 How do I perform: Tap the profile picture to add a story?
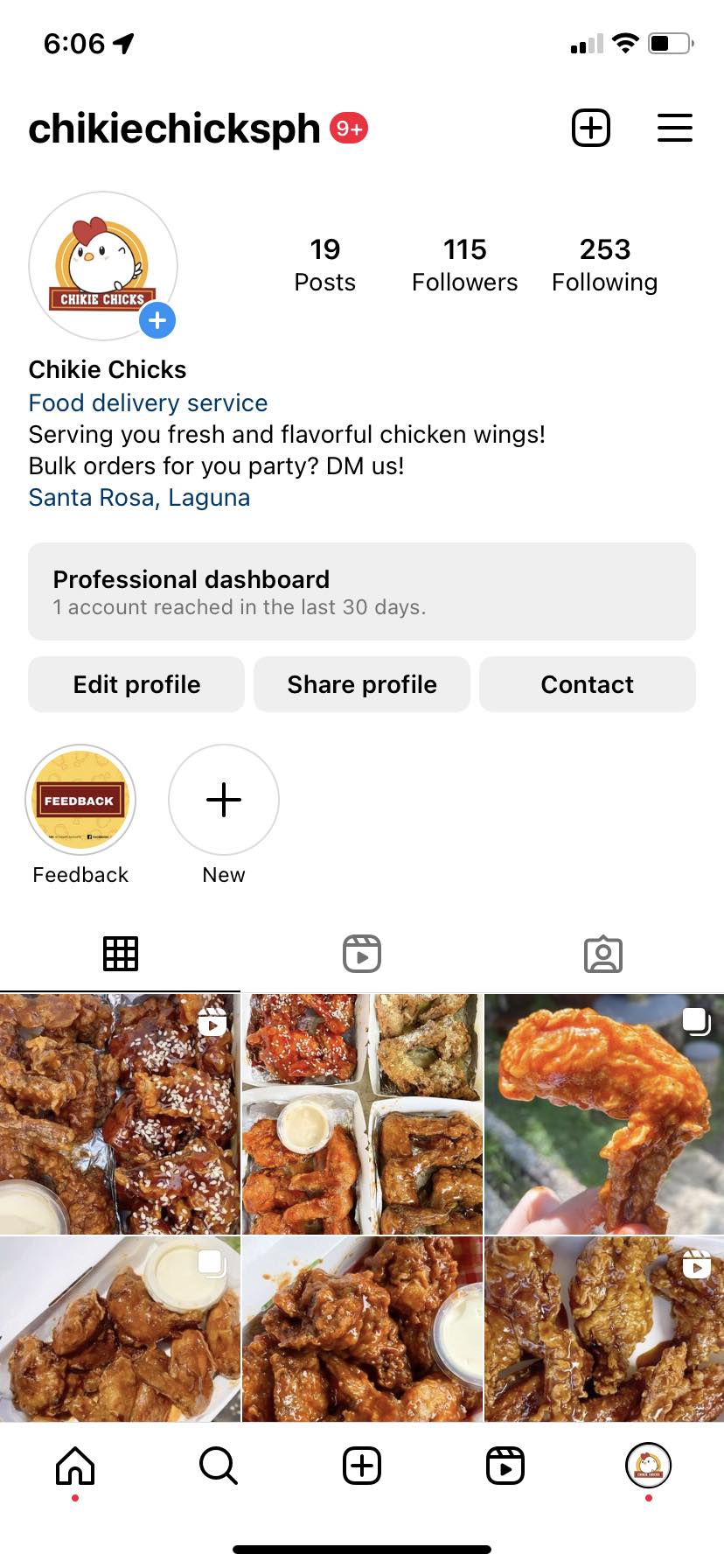point(103,266)
